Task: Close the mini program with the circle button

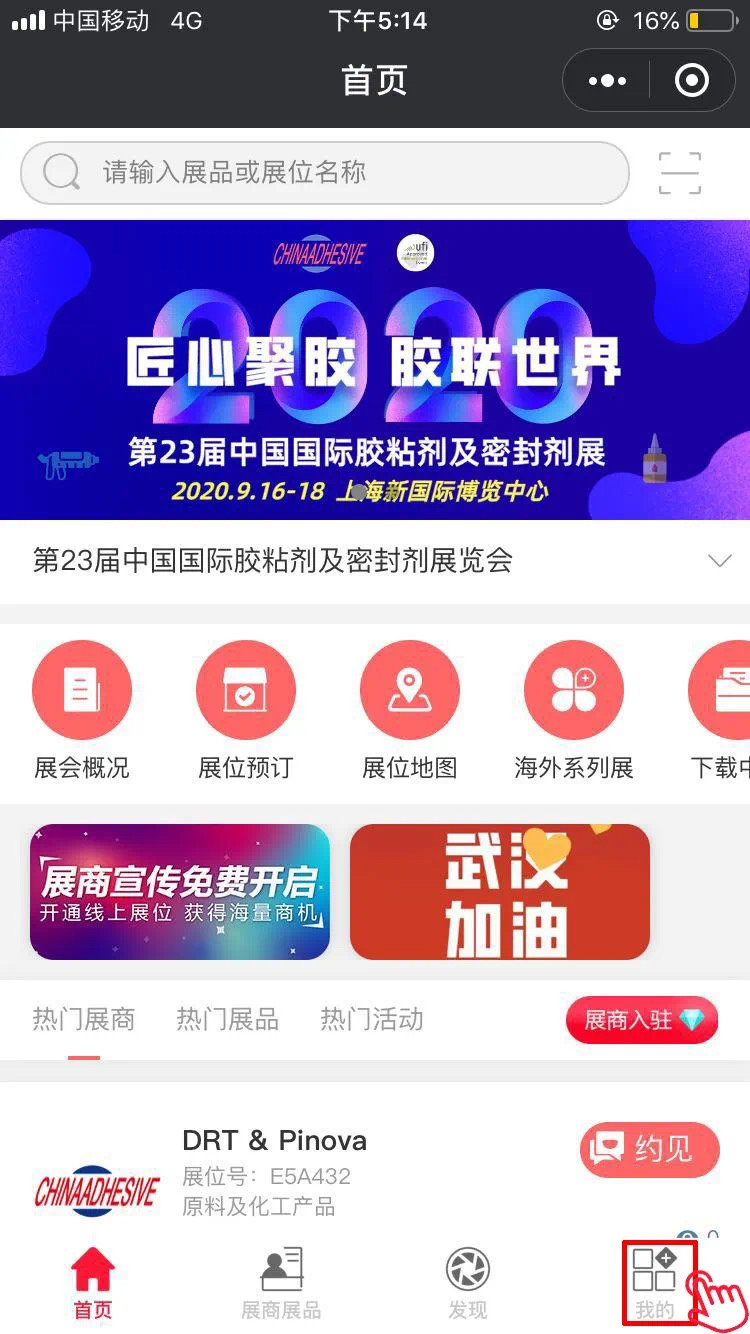Action: 691,81
